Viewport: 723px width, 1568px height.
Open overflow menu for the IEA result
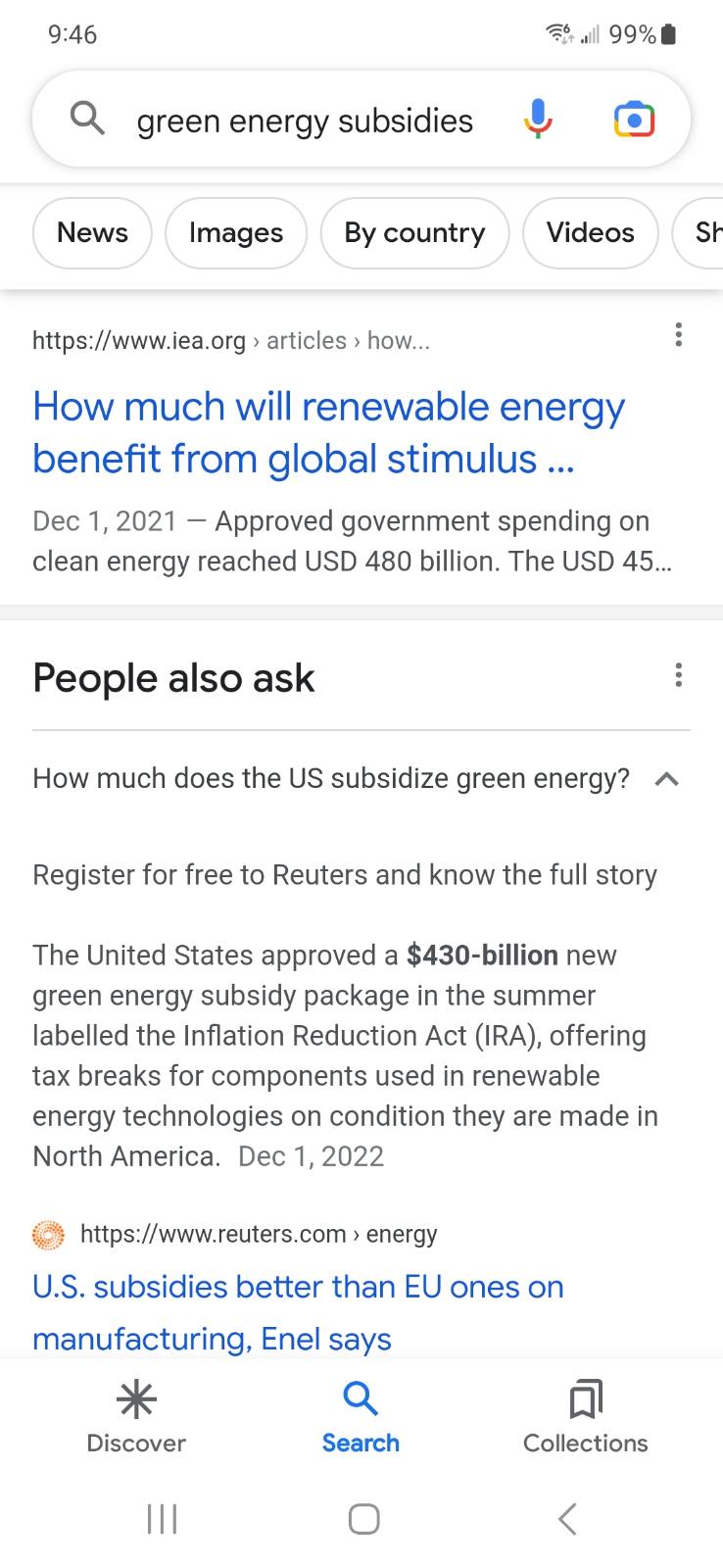click(x=678, y=335)
